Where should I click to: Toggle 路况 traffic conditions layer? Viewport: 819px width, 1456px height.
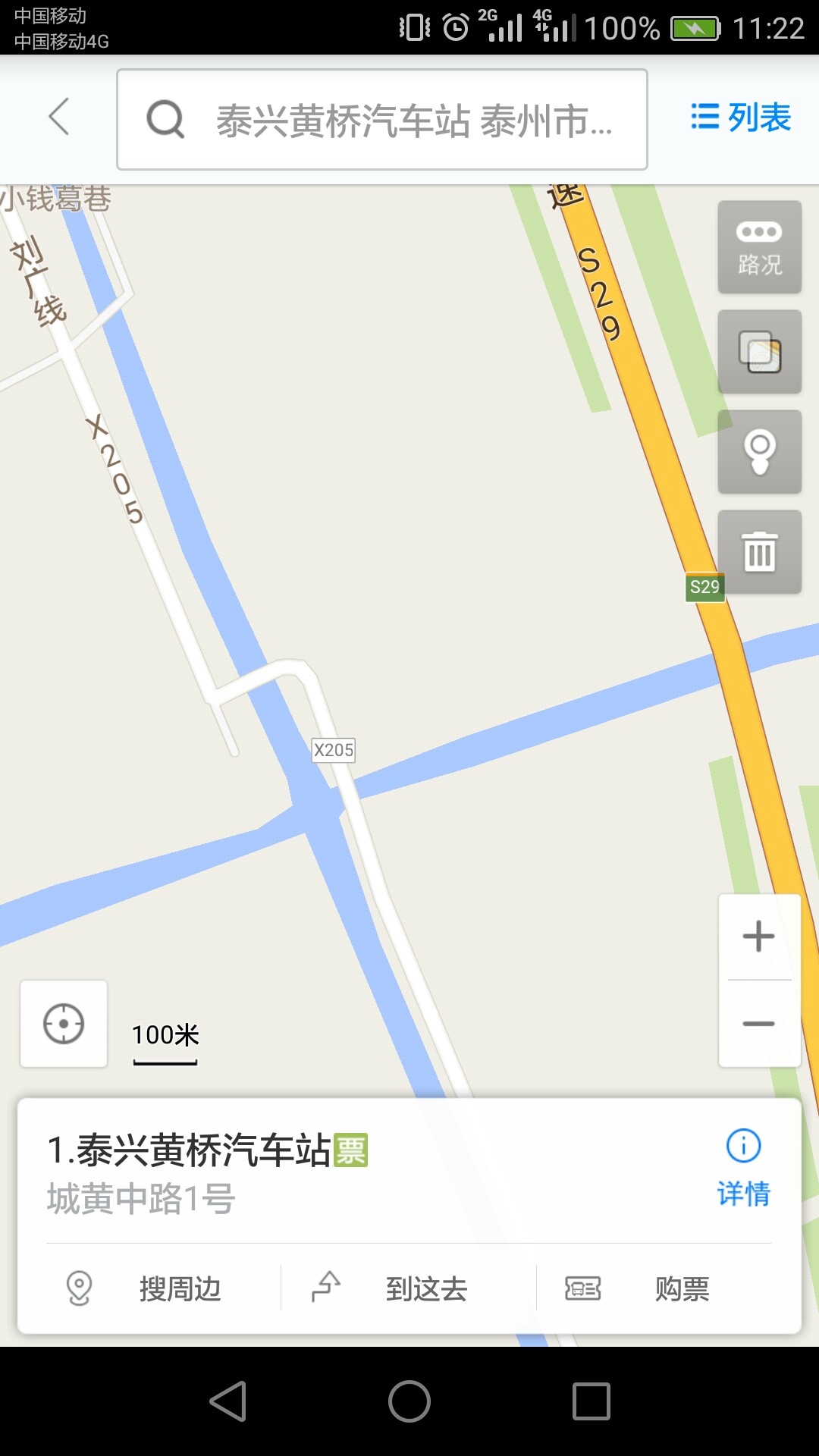[759, 247]
